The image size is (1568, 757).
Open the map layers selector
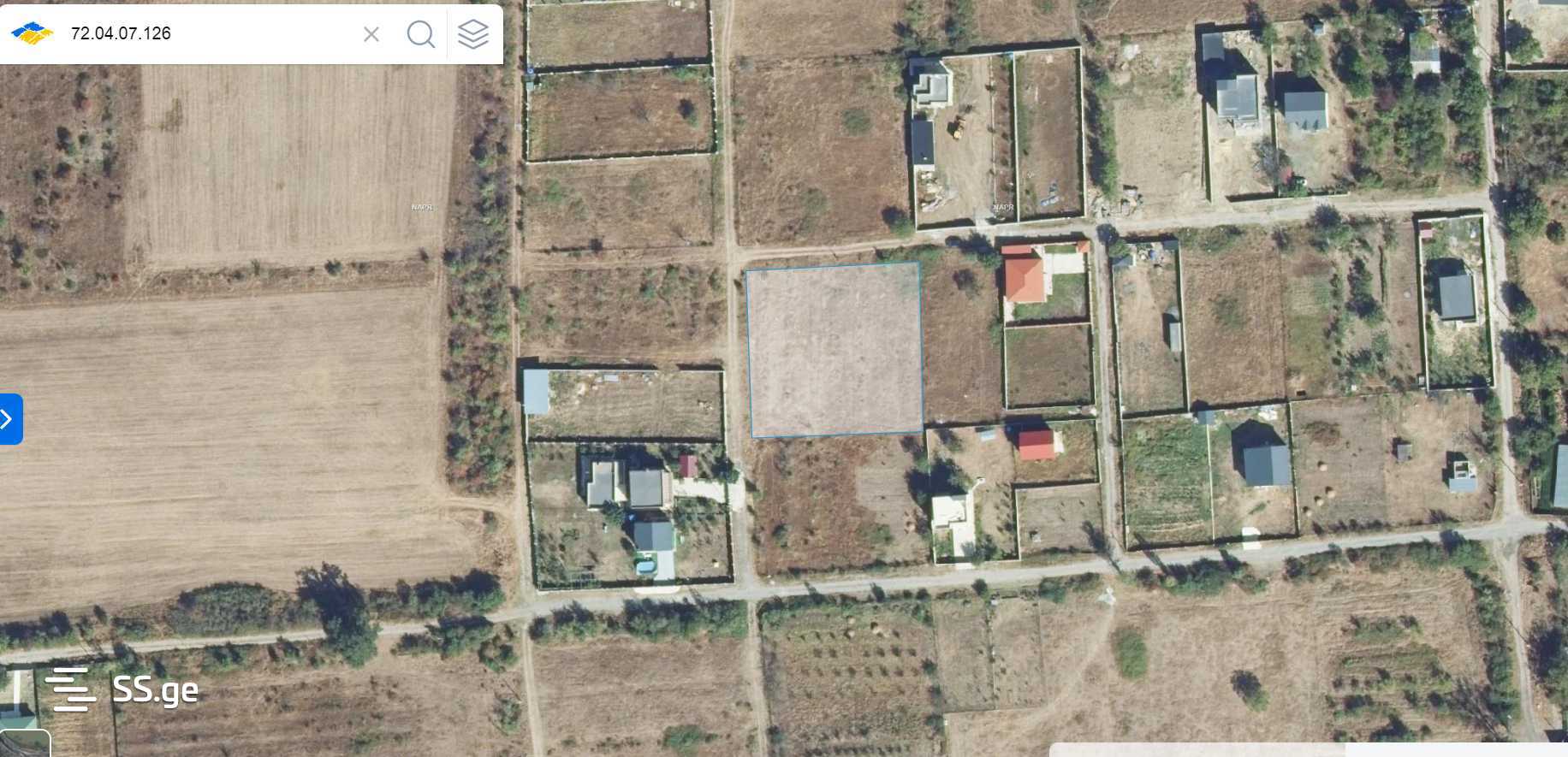pyautogui.click(x=473, y=34)
